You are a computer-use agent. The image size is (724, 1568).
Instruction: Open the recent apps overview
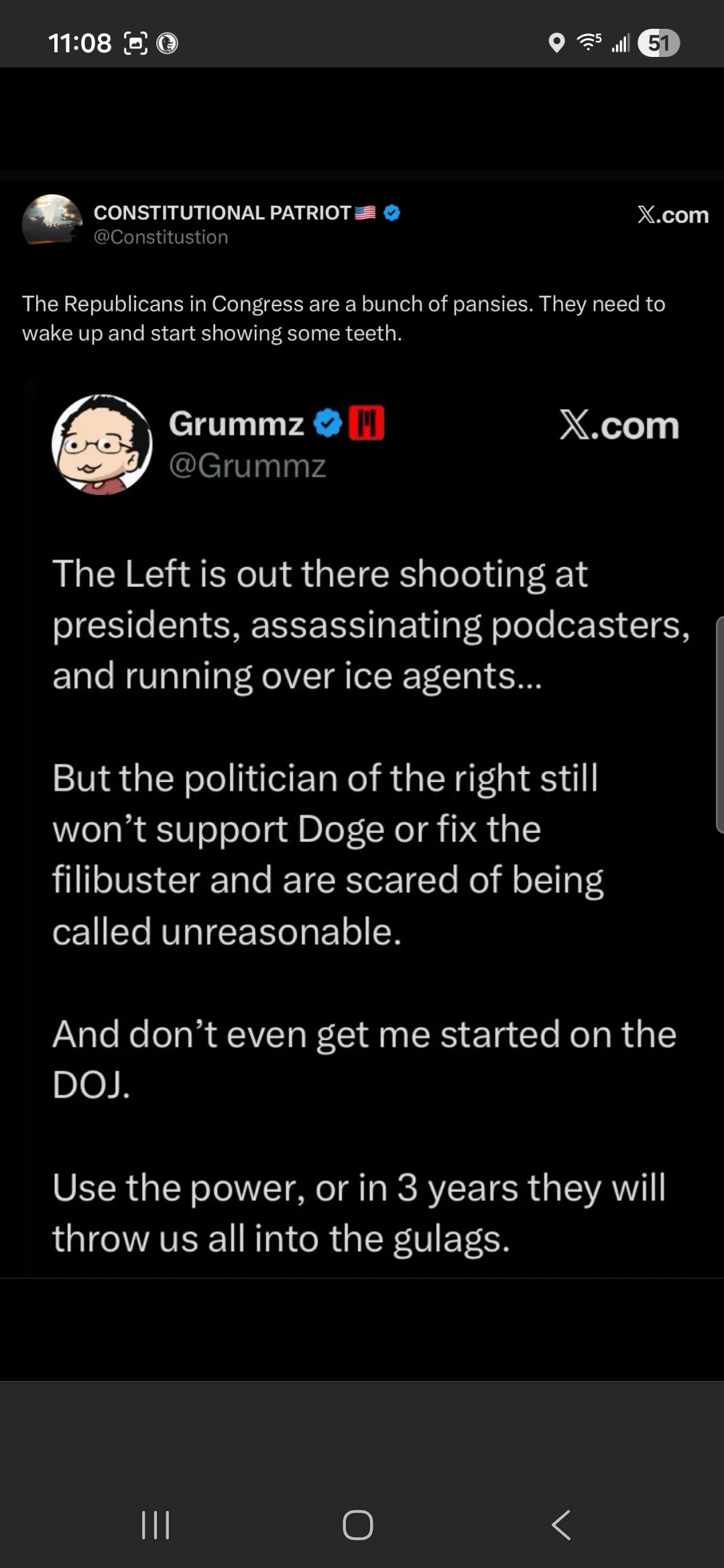click(x=156, y=1526)
